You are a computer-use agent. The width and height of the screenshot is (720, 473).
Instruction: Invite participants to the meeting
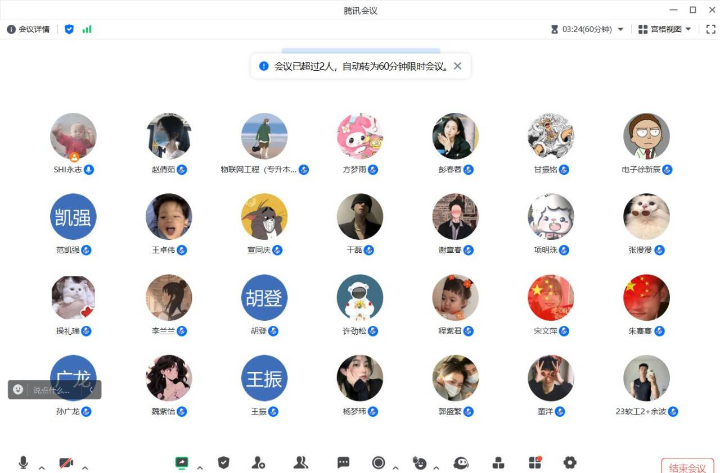click(259, 462)
